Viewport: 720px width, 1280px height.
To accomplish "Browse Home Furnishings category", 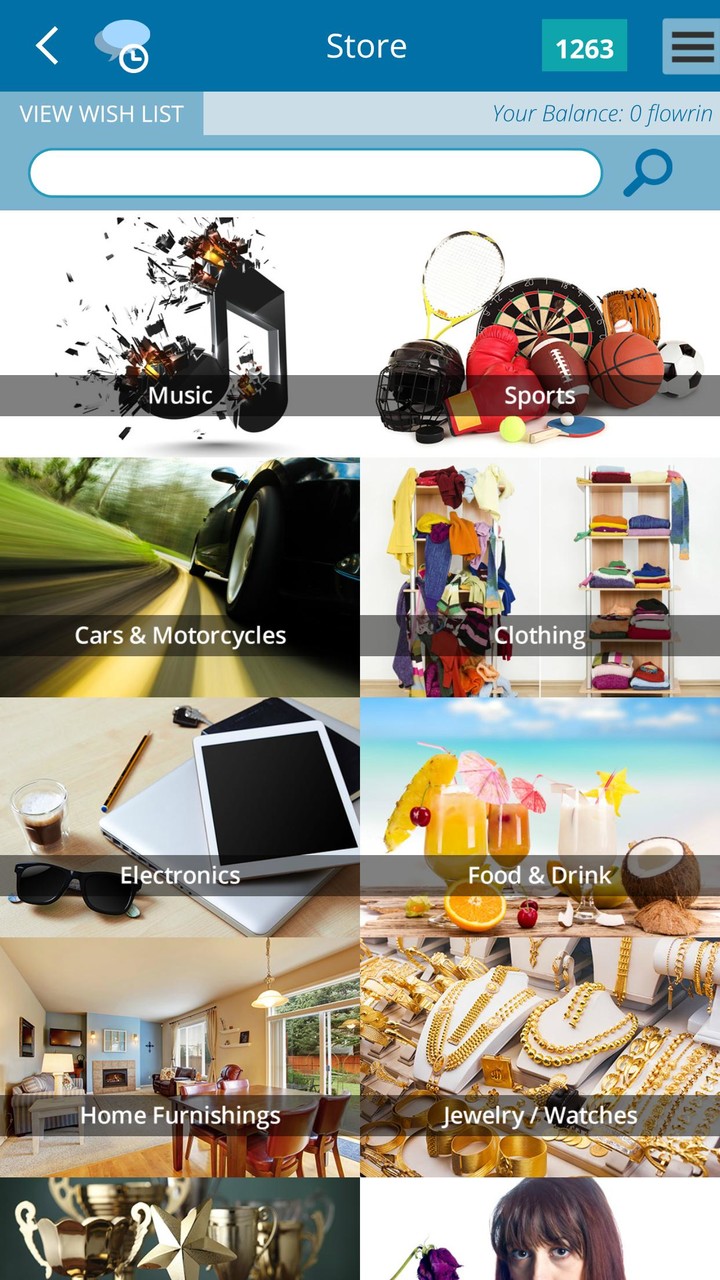I will (x=180, y=1057).
